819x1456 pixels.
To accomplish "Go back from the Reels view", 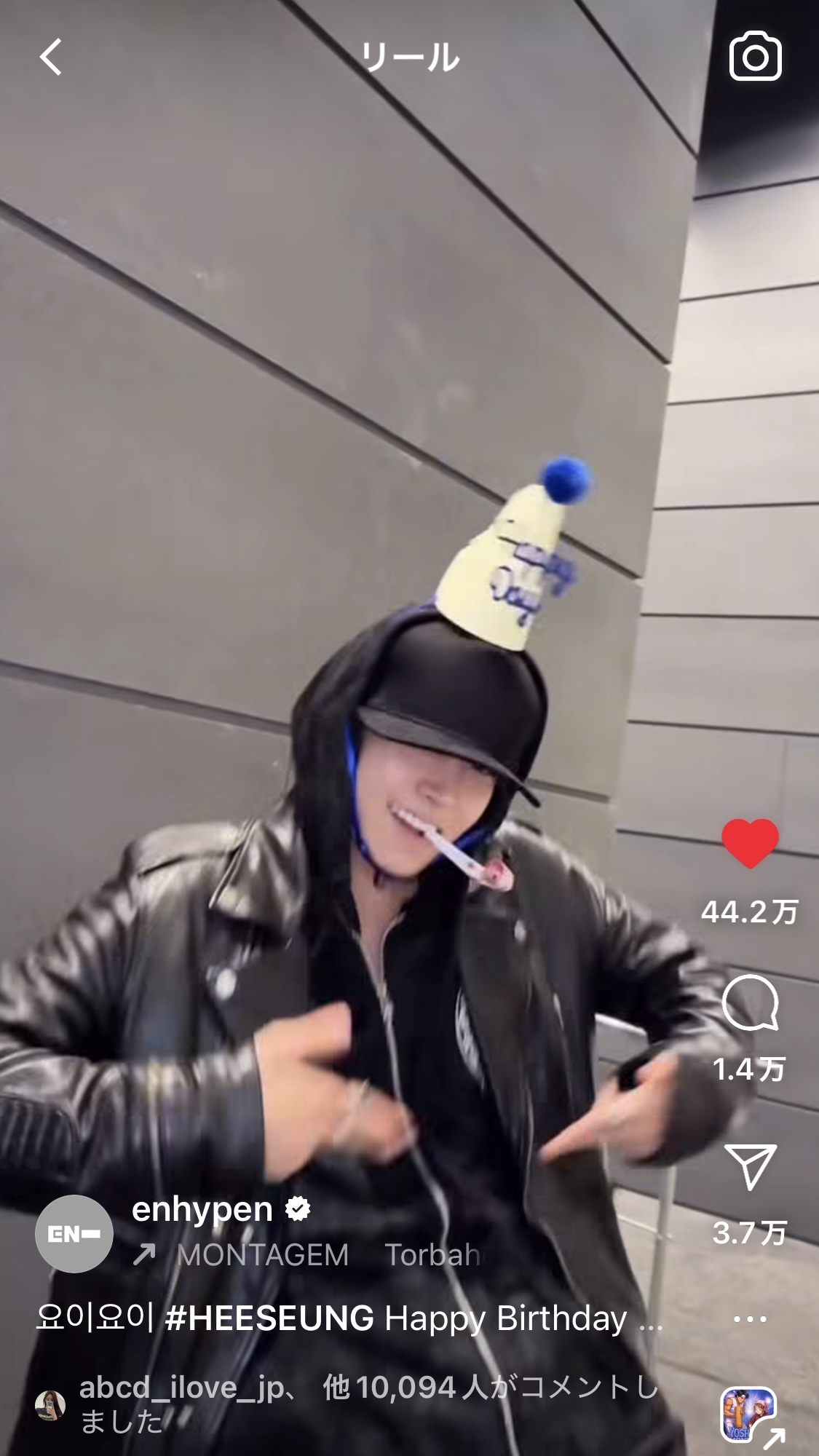I will point(51,58).
